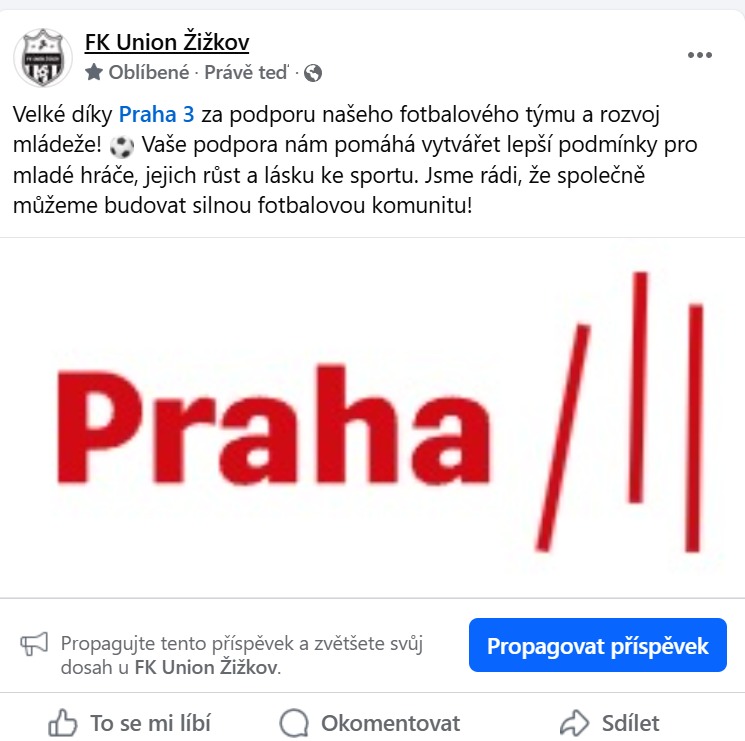Open the FK Union Žižkov page name link
Viewport: 745px width, 741px height.
pyautogui.click(x=167, y=42)
